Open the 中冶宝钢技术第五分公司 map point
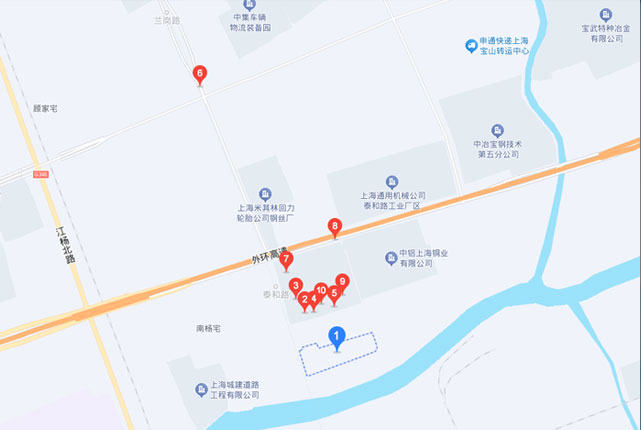This screenshot has width=641, height=430. 498,131
